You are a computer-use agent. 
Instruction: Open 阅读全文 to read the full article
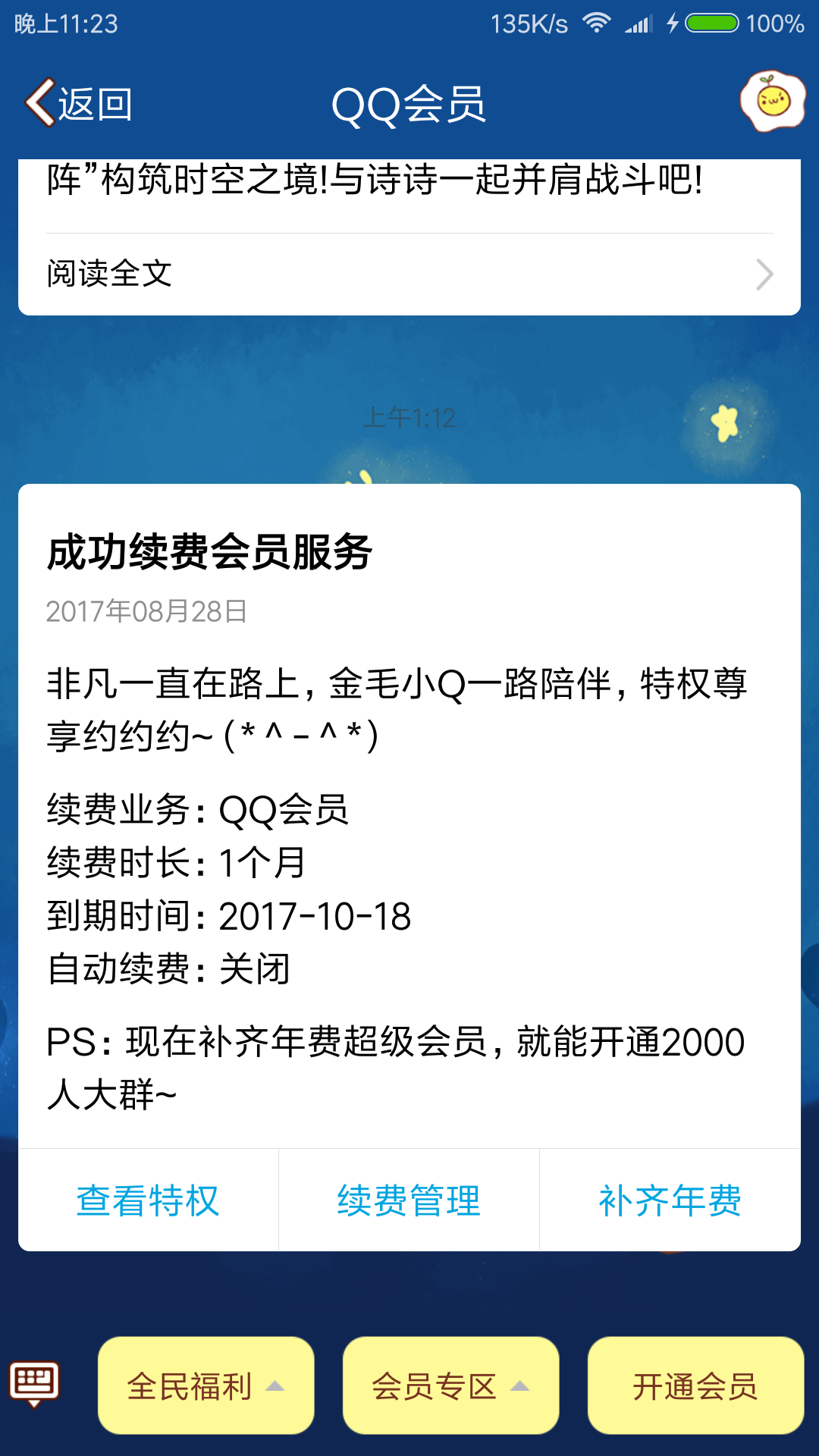[409, 274]
